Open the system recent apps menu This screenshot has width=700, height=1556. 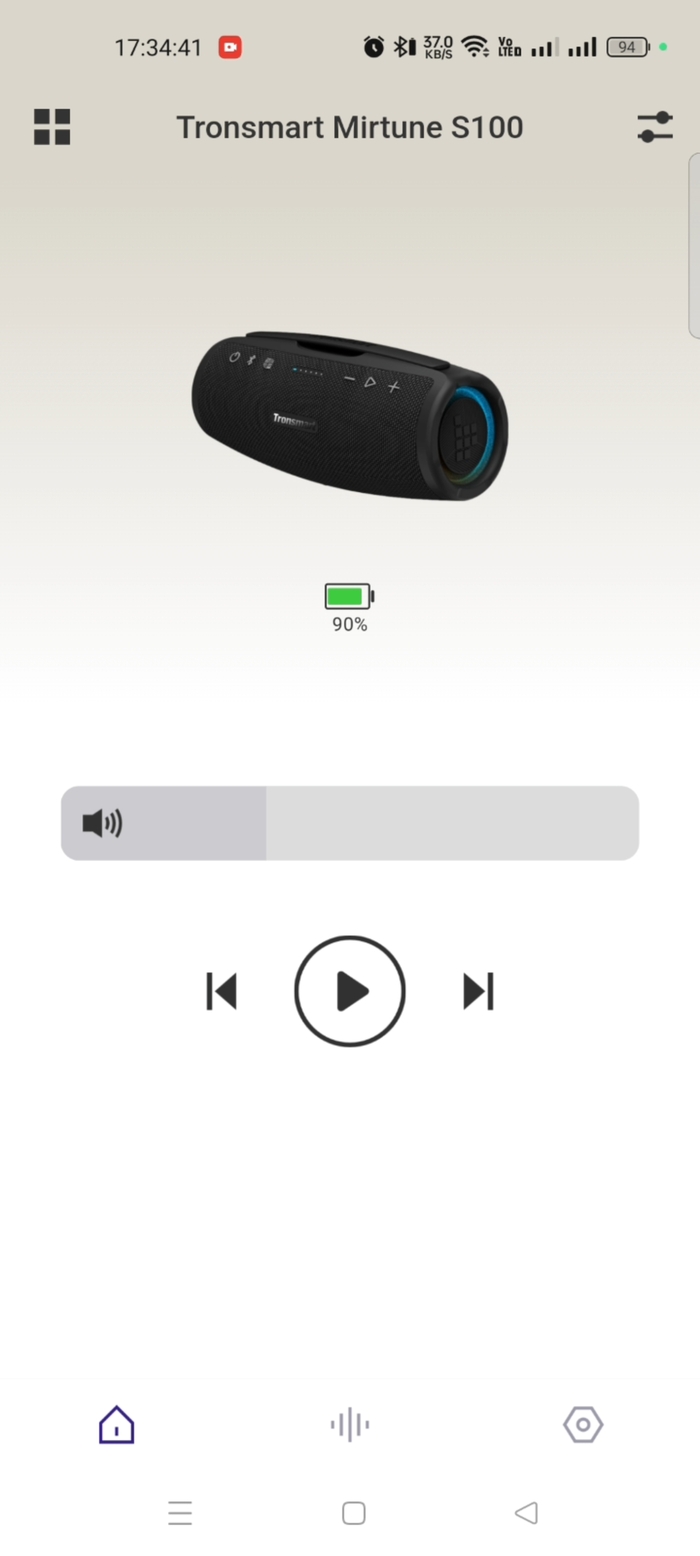point(180,1513)
